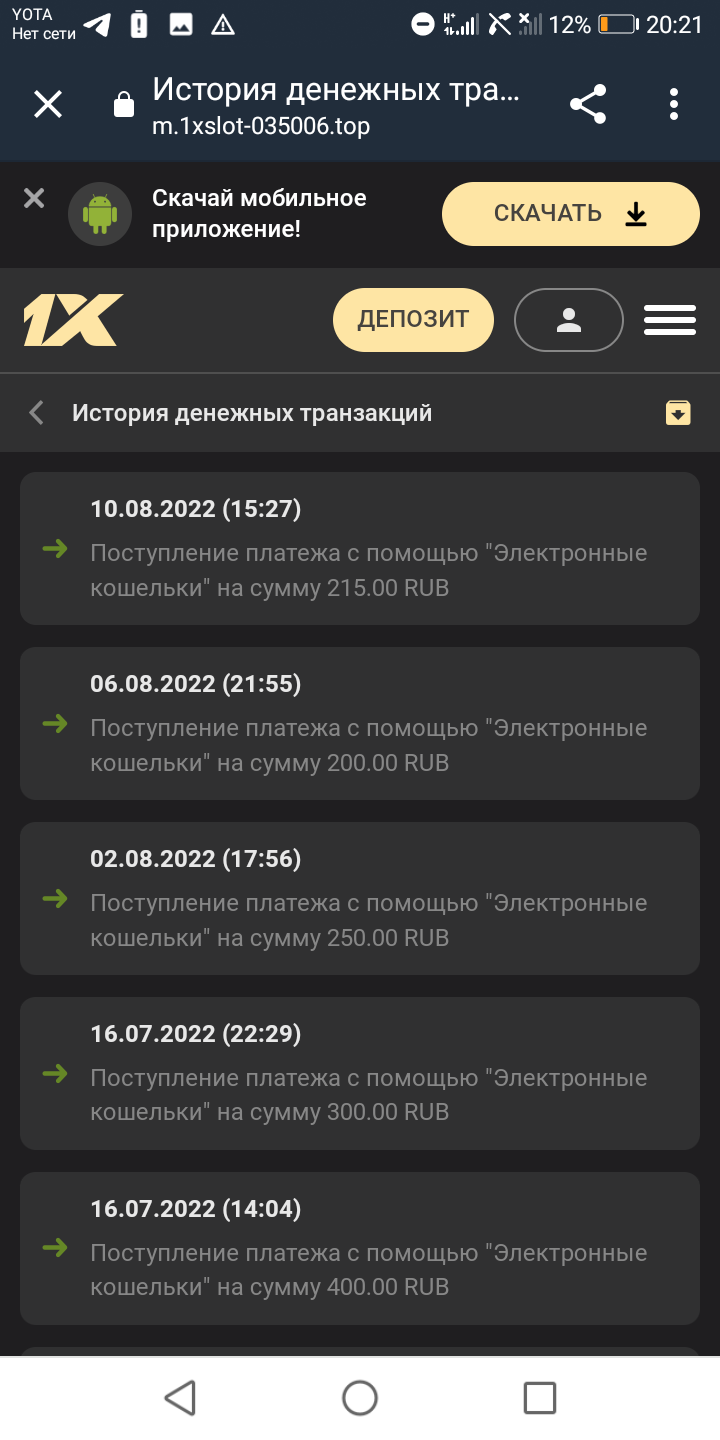Viewport: 720px width, 1440px height.
Task: Open the archive download icon
Action: pos(678,412)
